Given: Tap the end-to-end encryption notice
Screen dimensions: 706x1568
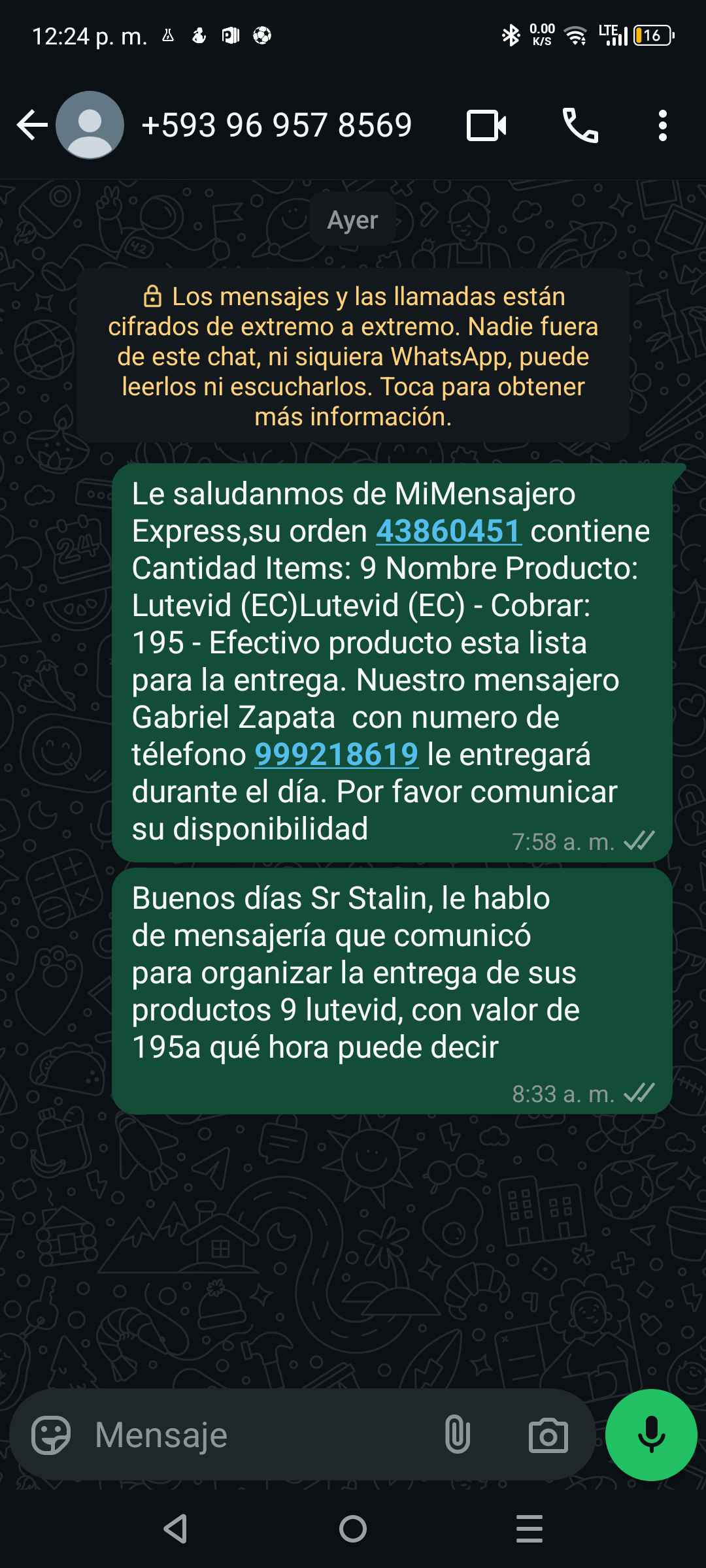Looking at the screenshot, I should pos(353,356).
